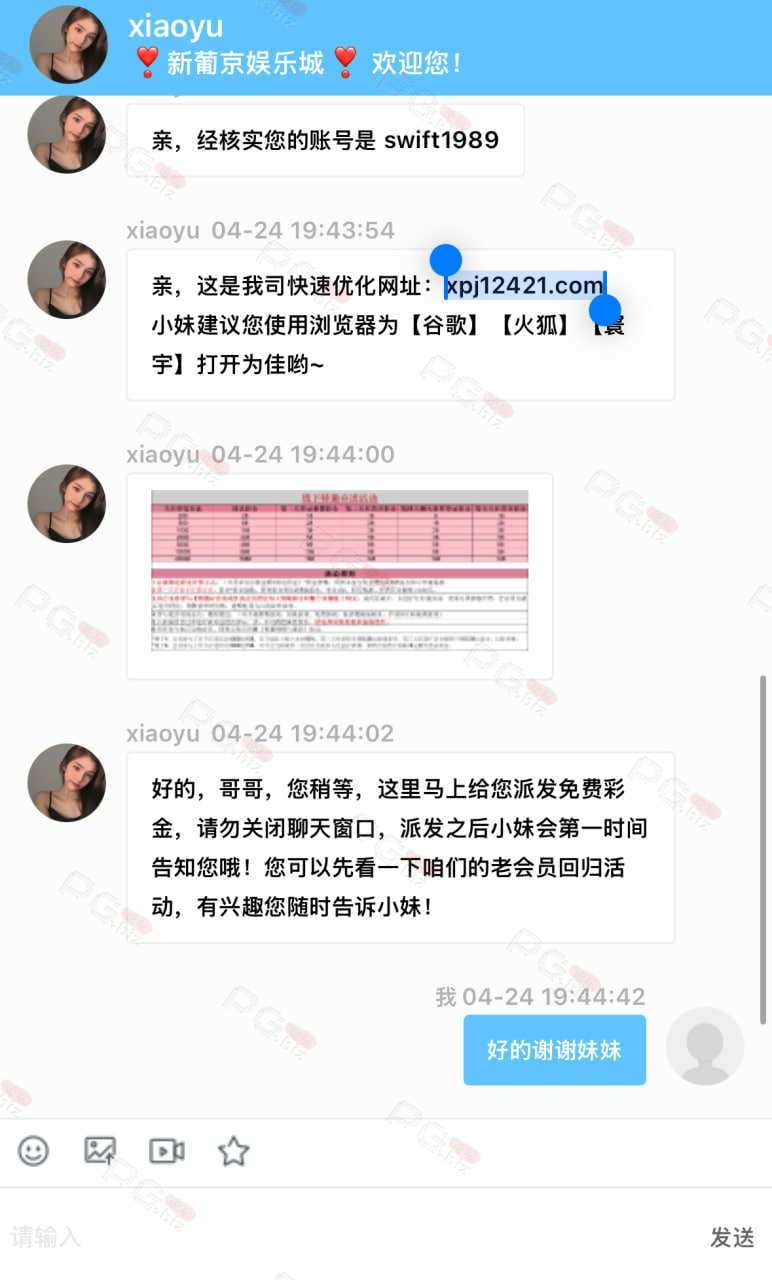Tap 发送 to send the message
The width and height of the screenshot is (772, 1280).
(x=732, y=1237)
